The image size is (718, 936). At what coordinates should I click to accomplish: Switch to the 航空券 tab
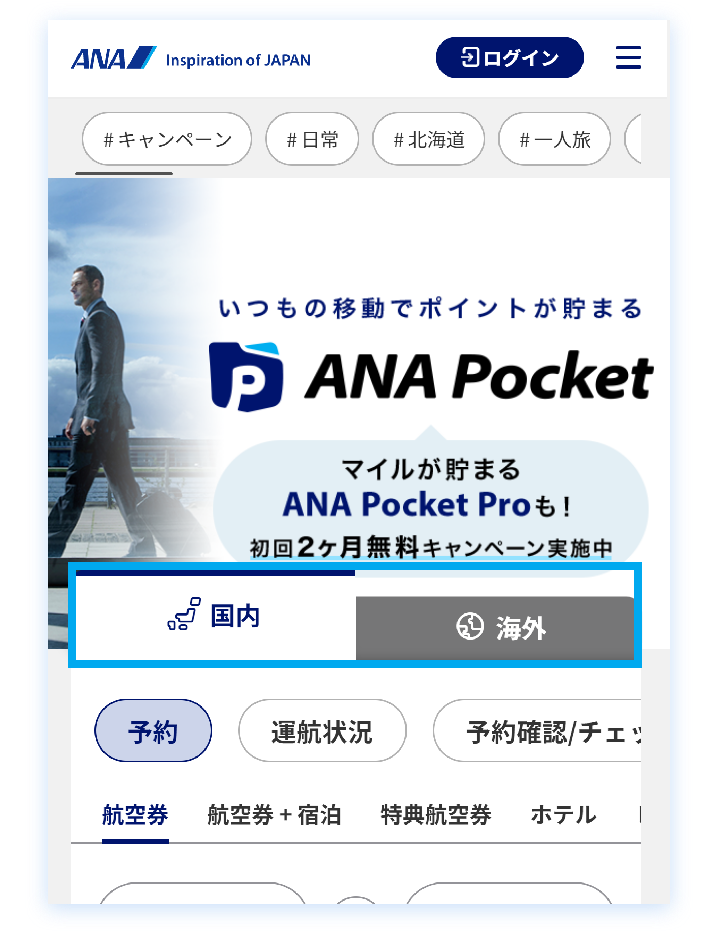click(135, 815)
